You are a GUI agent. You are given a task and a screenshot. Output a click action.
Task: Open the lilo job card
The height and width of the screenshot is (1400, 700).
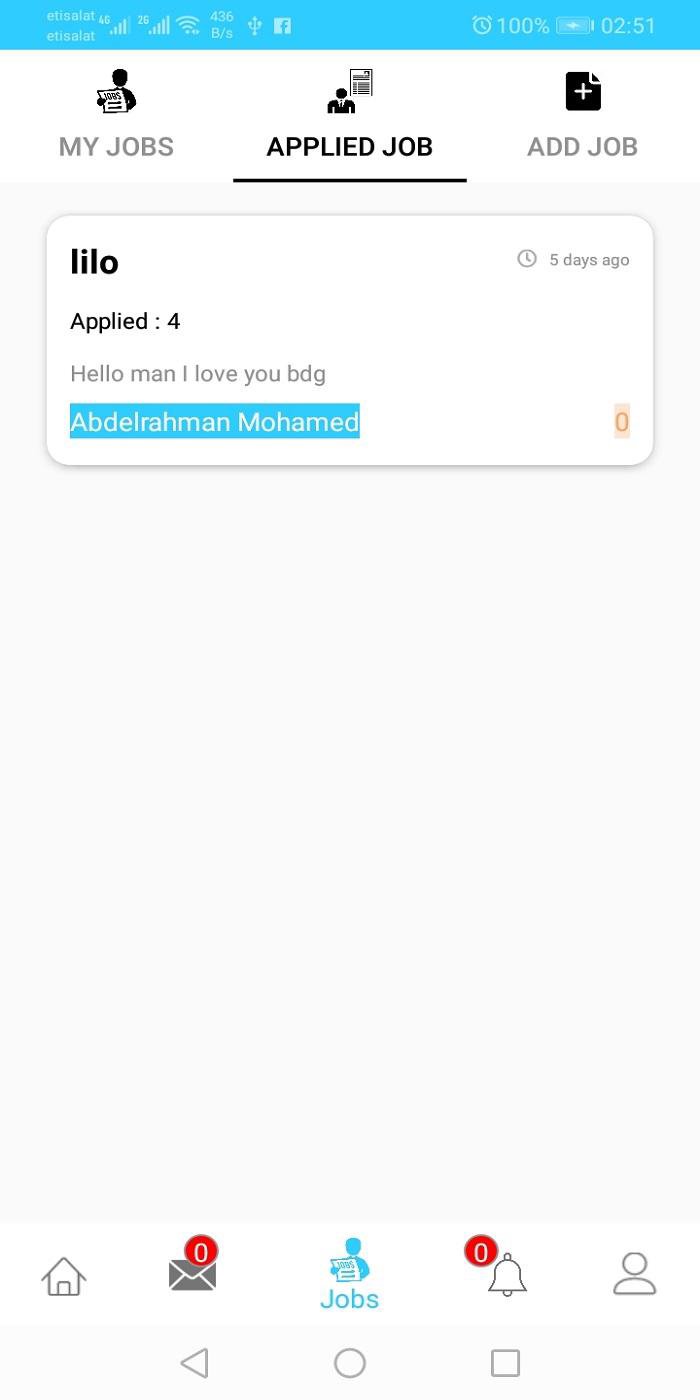[350, 340]
